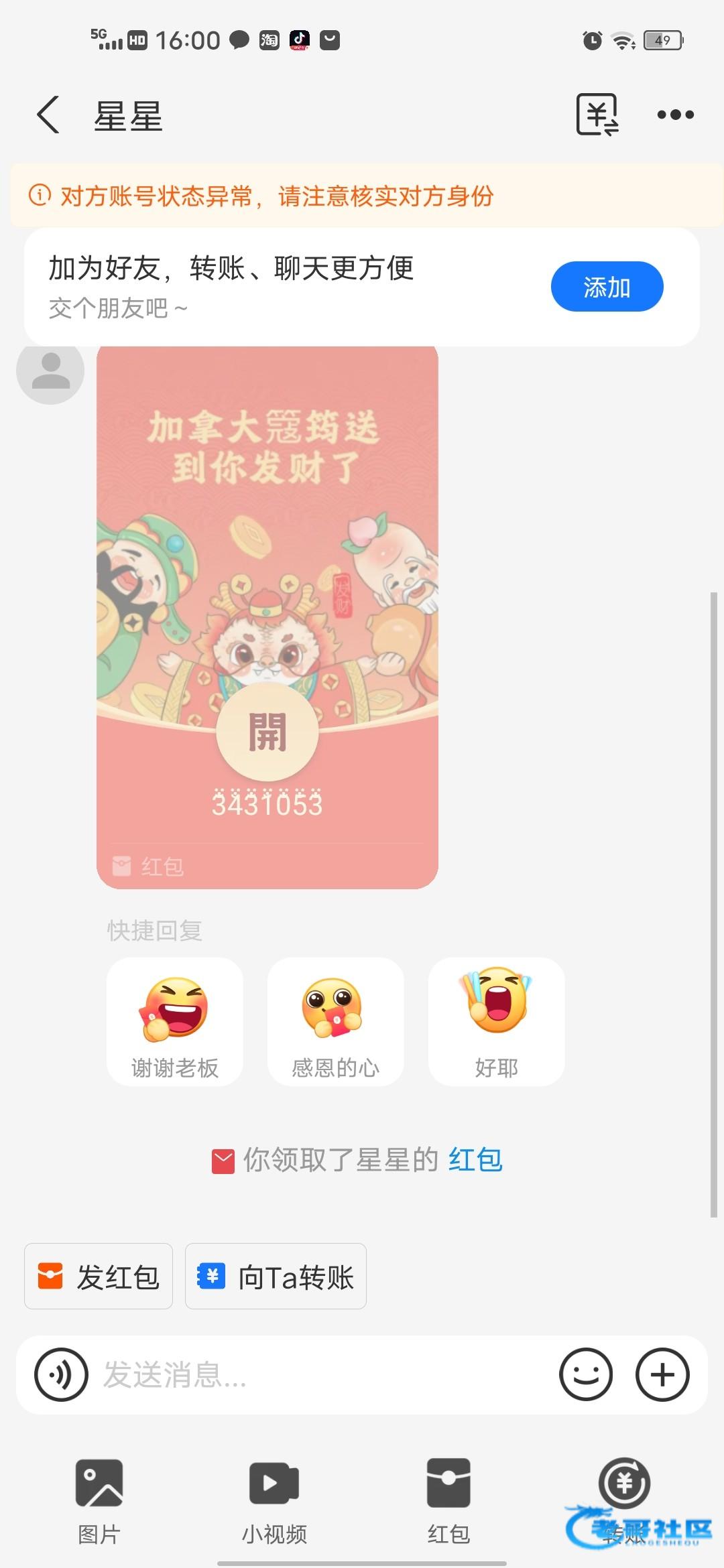724x1568 pixels.
Task: Open the 红包 link in receipt notice
Action: point(475,1160)
